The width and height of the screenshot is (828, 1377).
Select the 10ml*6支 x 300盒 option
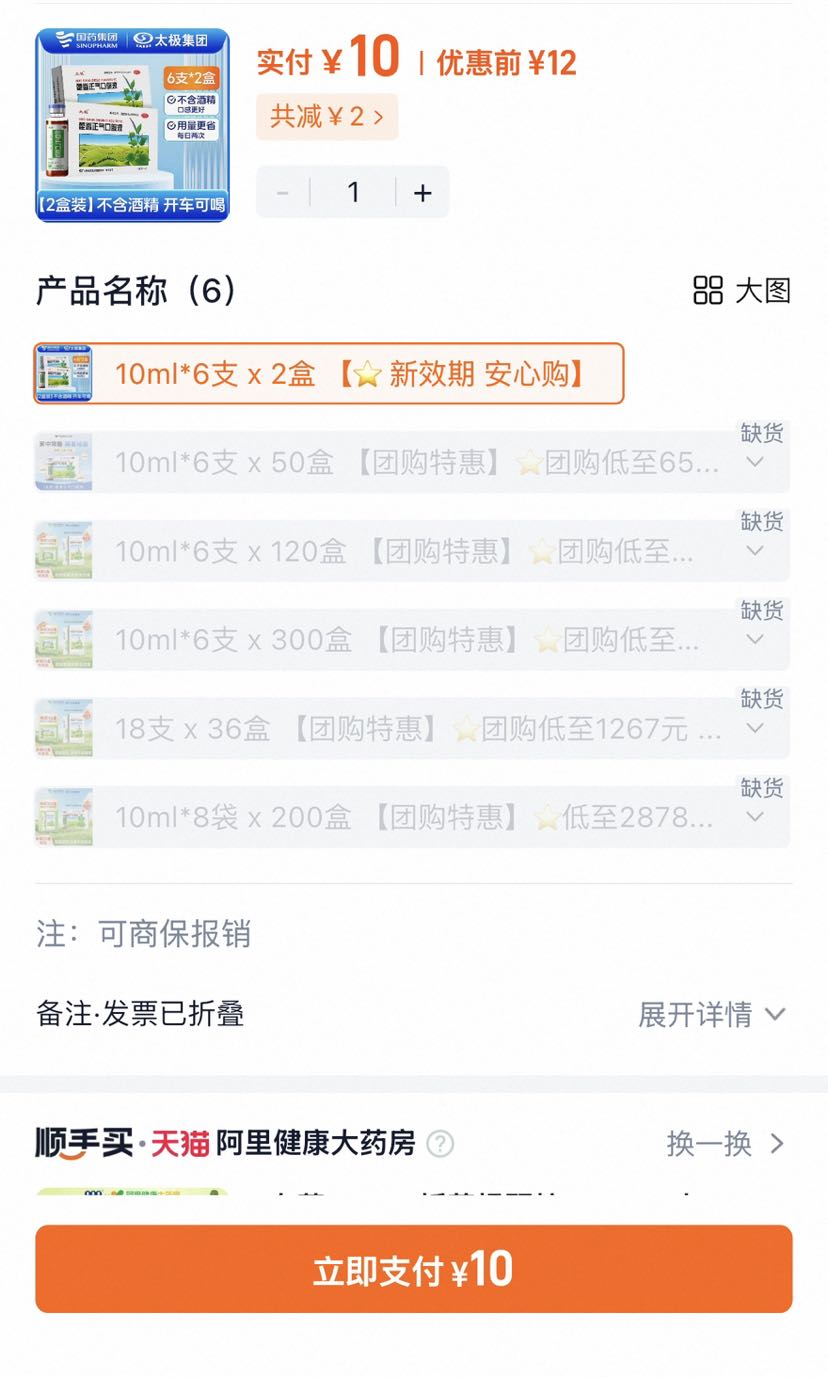coord(412,640)
